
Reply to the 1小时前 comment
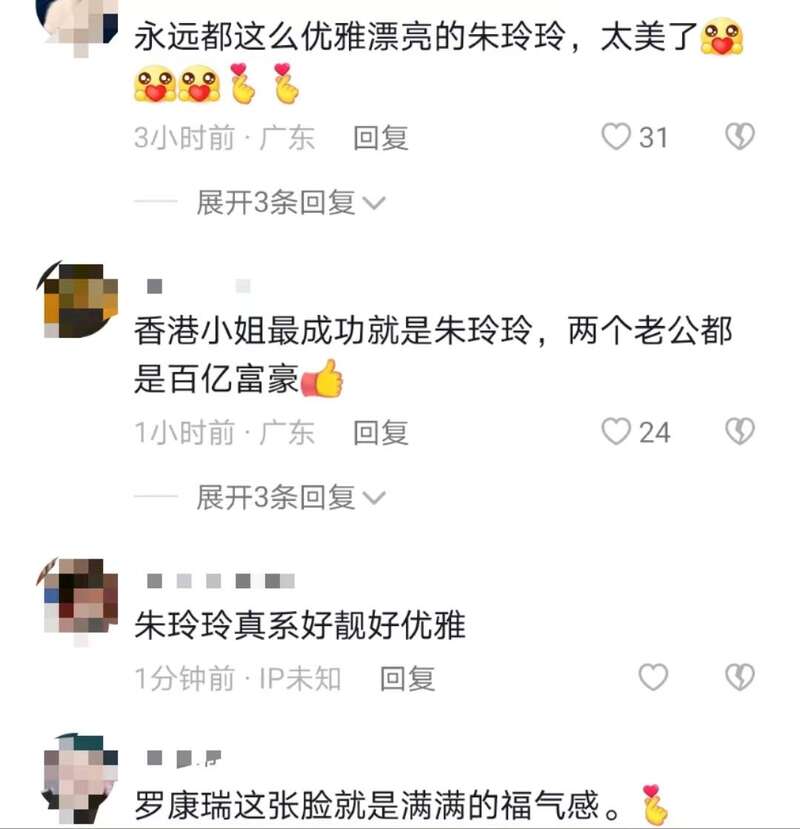point(381,433)
